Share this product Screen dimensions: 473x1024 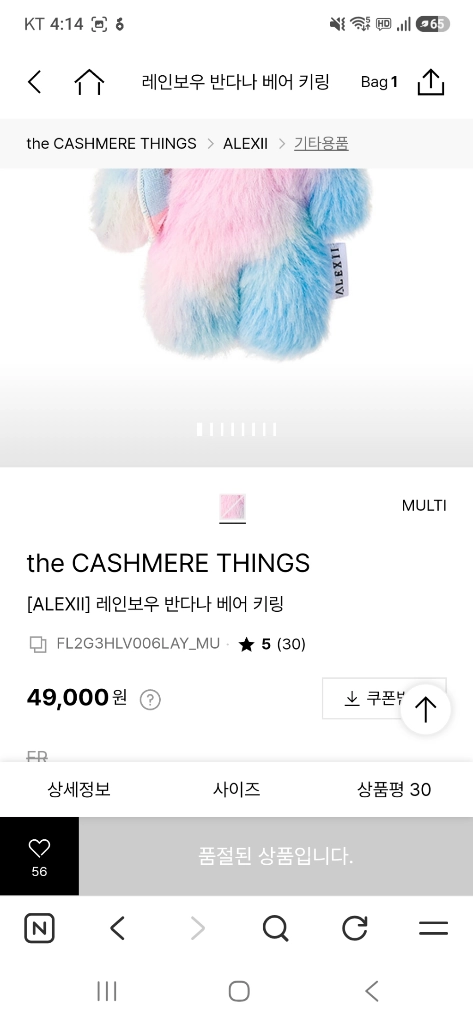(x=431, y=82)
